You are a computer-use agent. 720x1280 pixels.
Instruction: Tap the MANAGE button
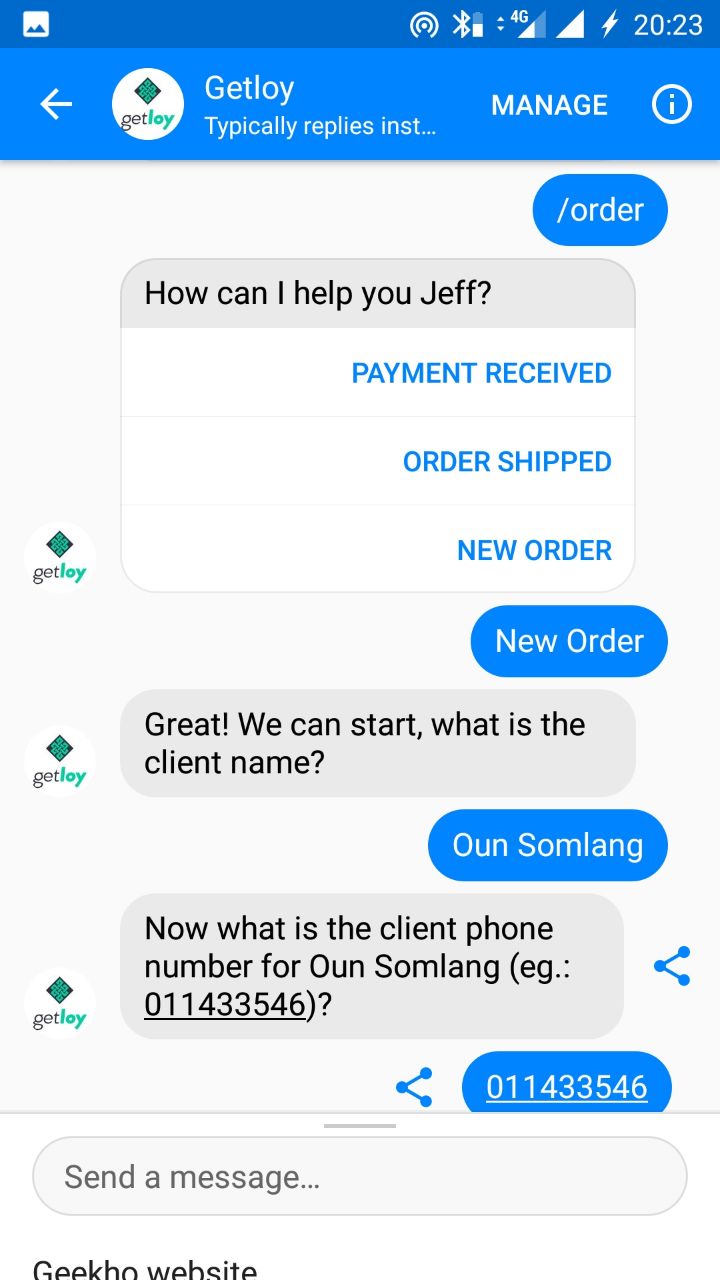tap(549, 105)
